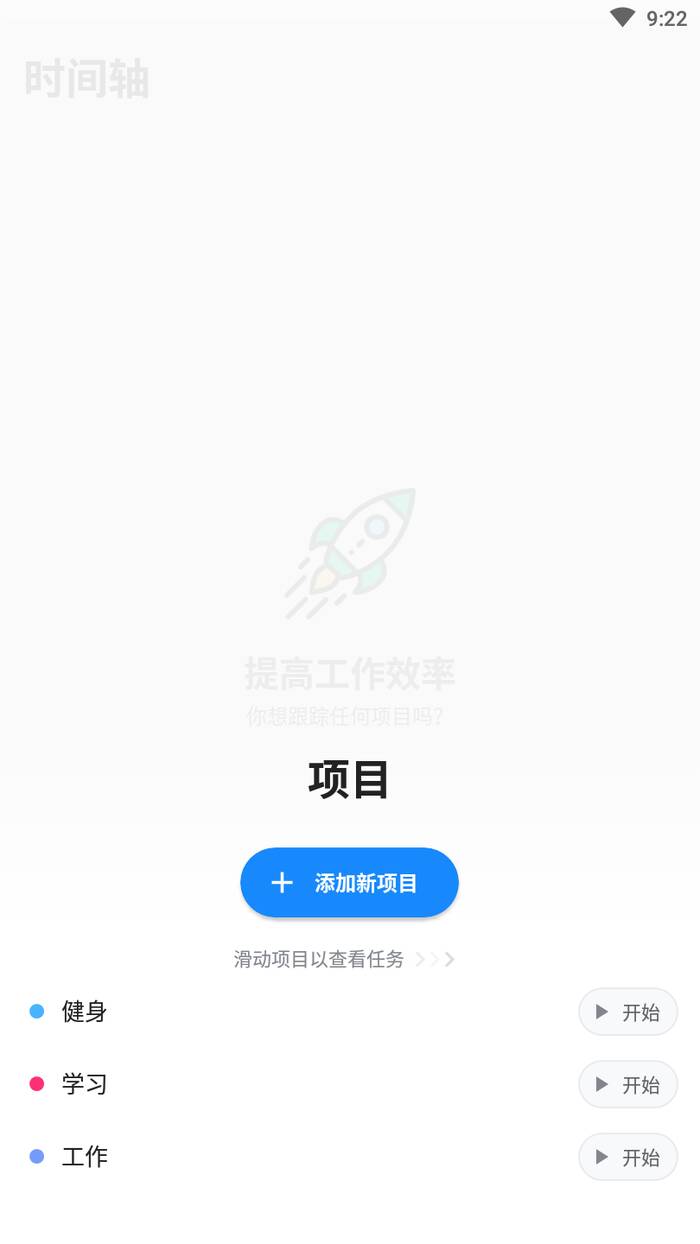Screen dimensions: 700x1244
Task: Open the 工作 project row
Action: pyautogui.click(x=85, y=1157)
